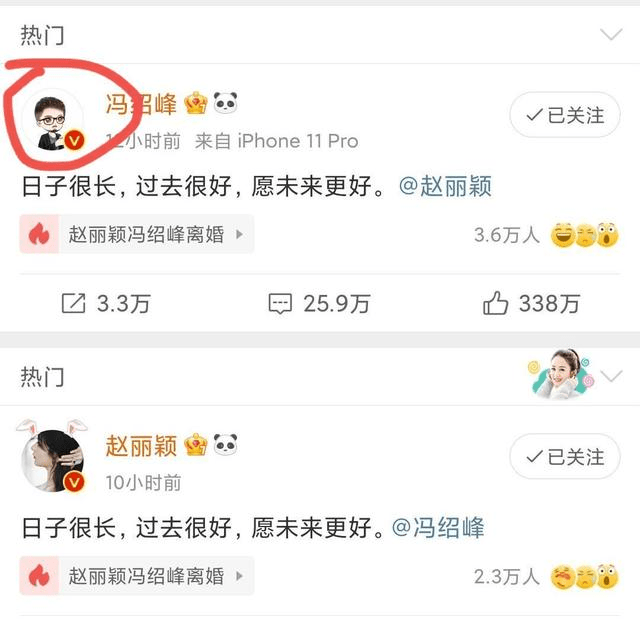
Task: Open 赵丽颖's username link
Action: pos(141,445)
